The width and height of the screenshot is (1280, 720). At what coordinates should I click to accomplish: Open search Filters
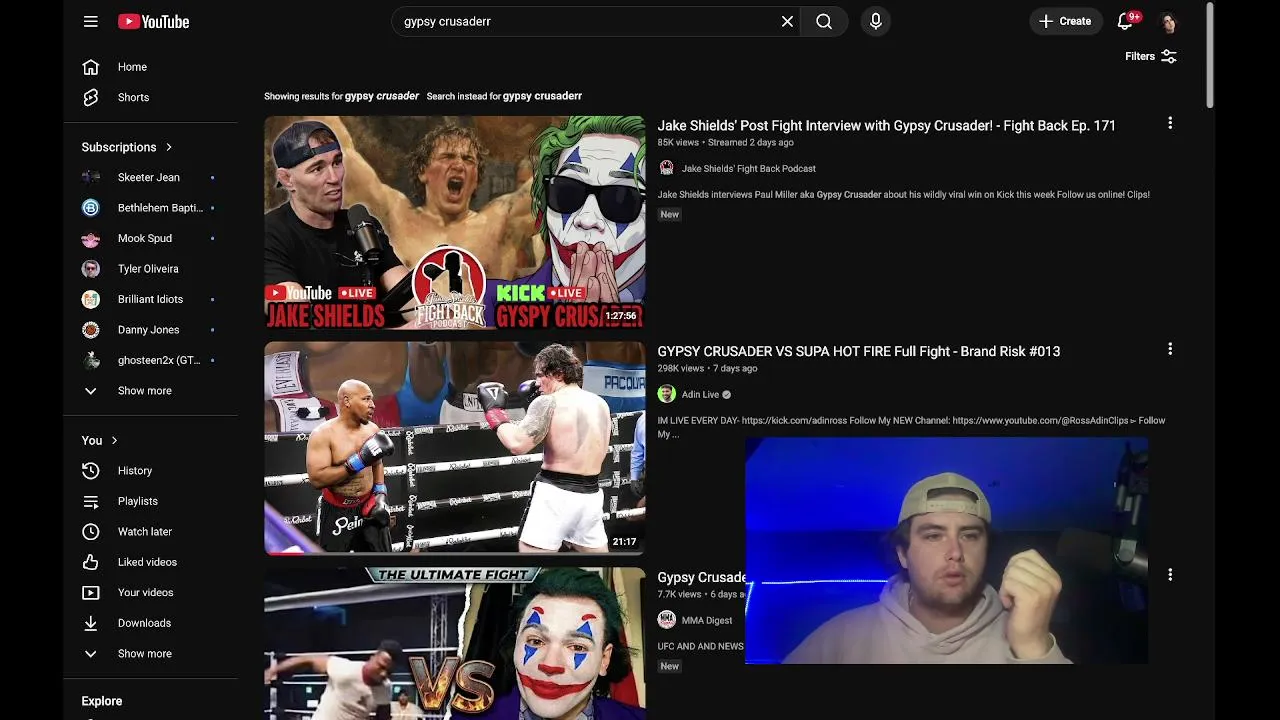tap(1151, 56)
